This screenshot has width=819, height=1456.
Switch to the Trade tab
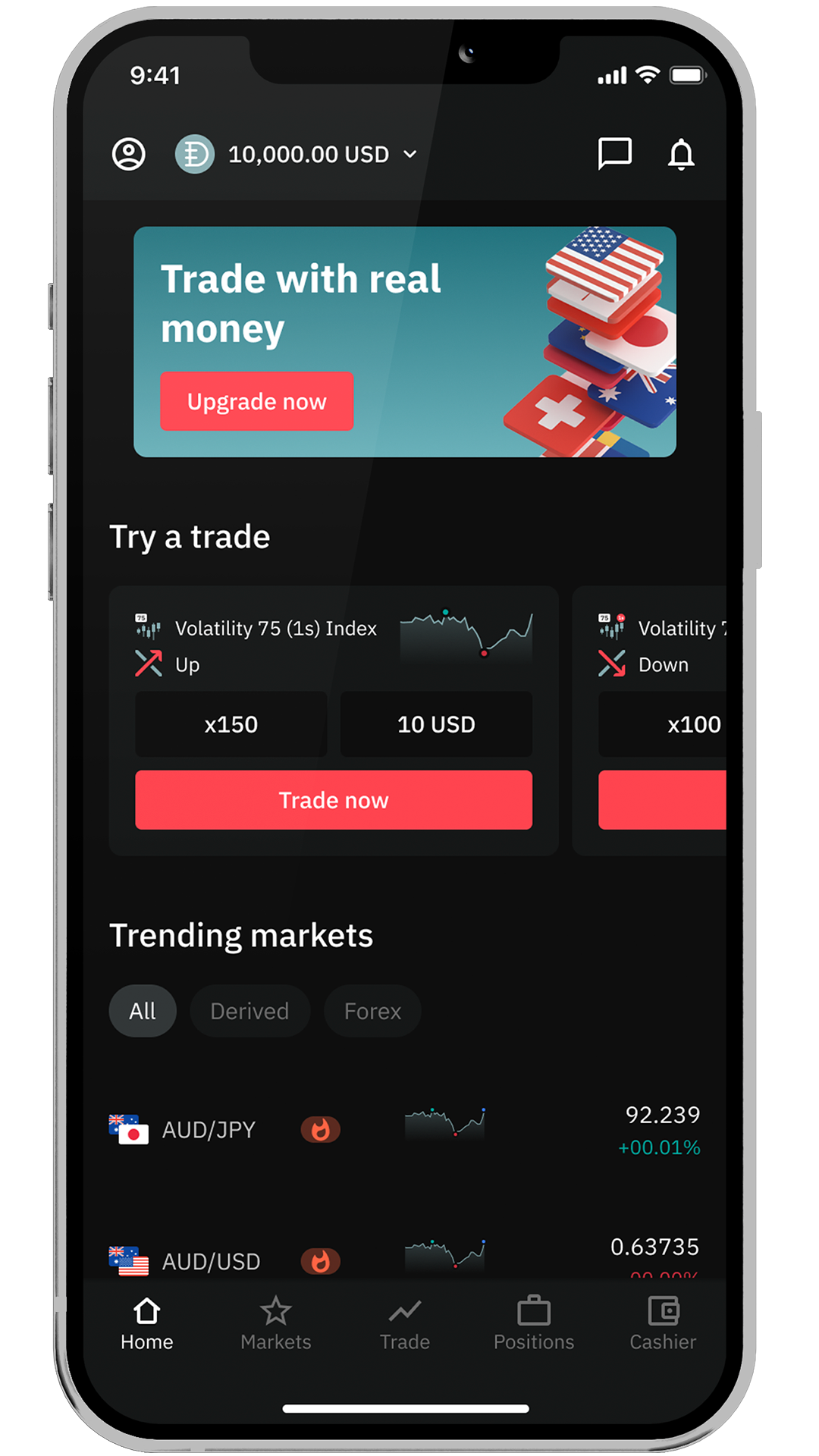point(405,1324)
